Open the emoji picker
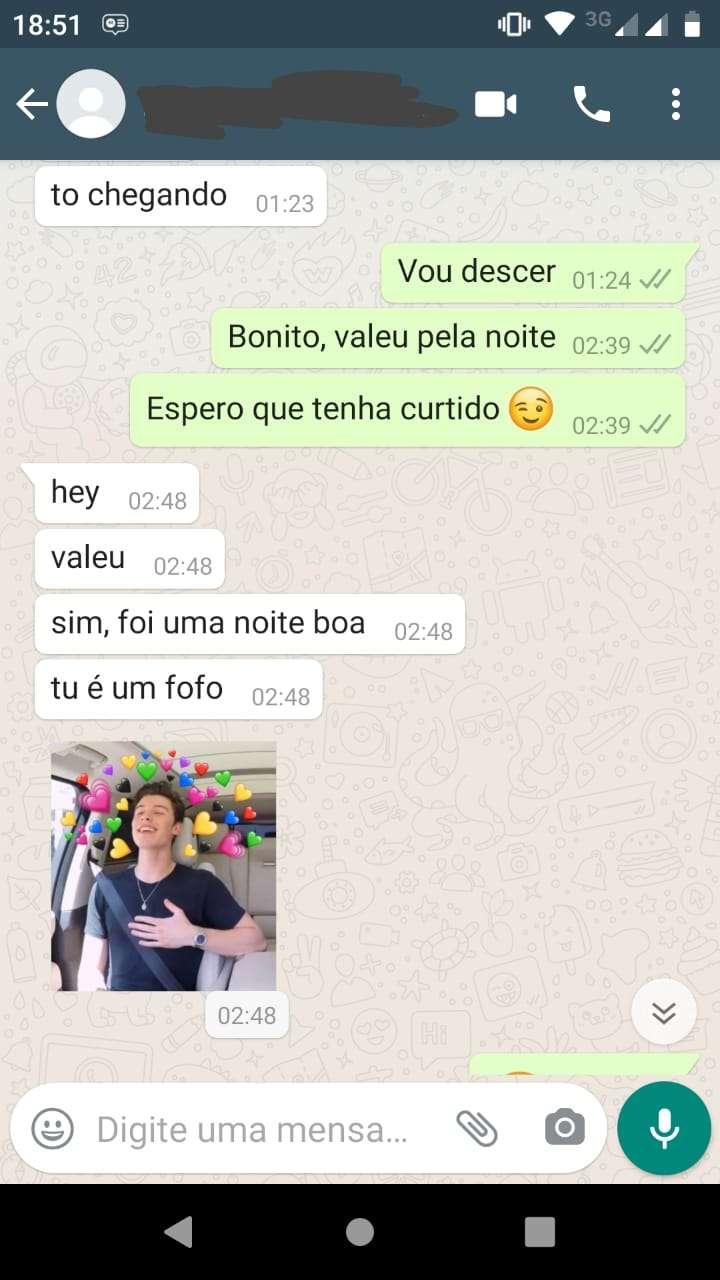Viewport: 720px width, 1280px height. pos(53,1130)
